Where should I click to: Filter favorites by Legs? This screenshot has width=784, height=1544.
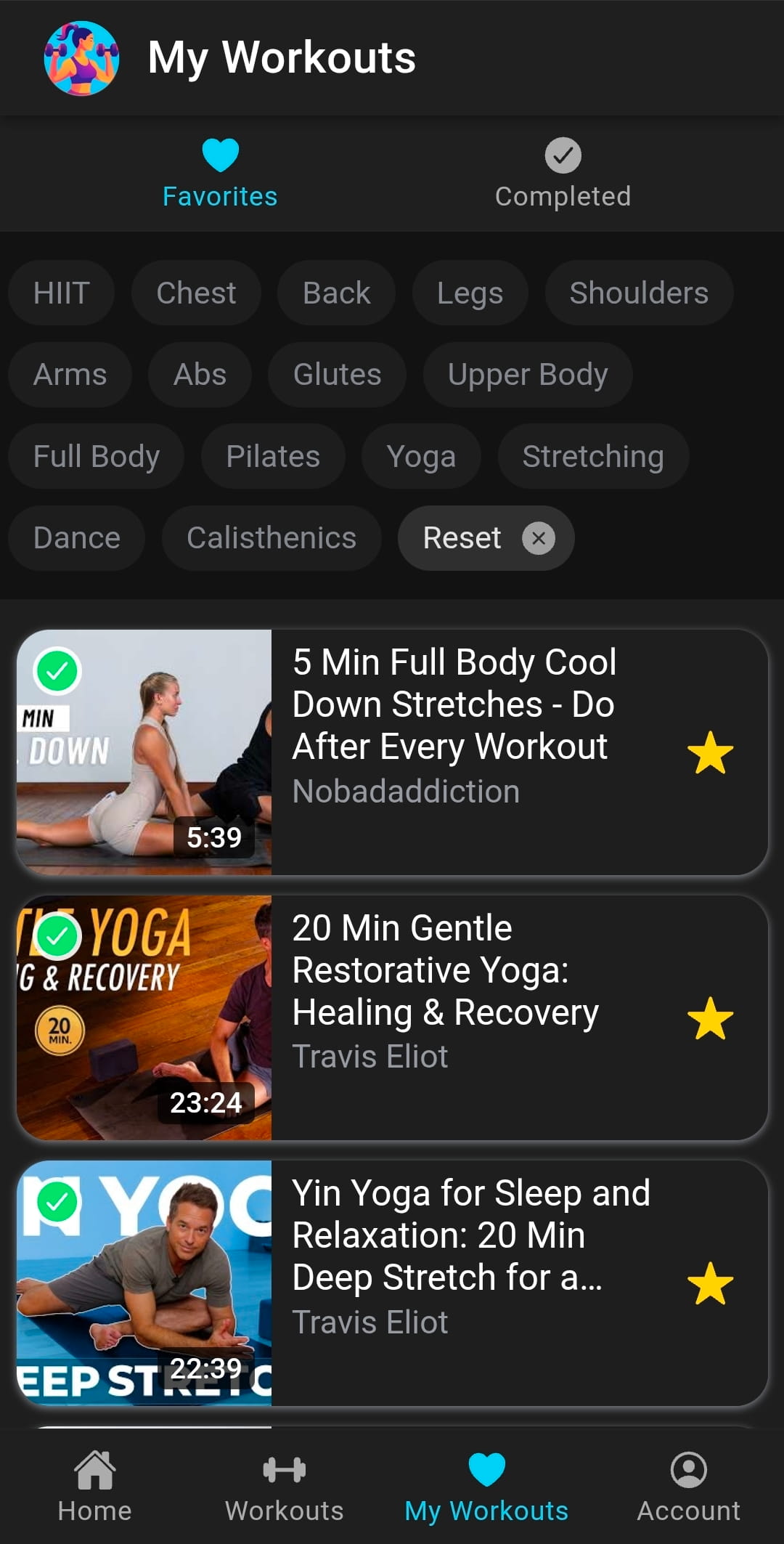(x=470, y=293)
